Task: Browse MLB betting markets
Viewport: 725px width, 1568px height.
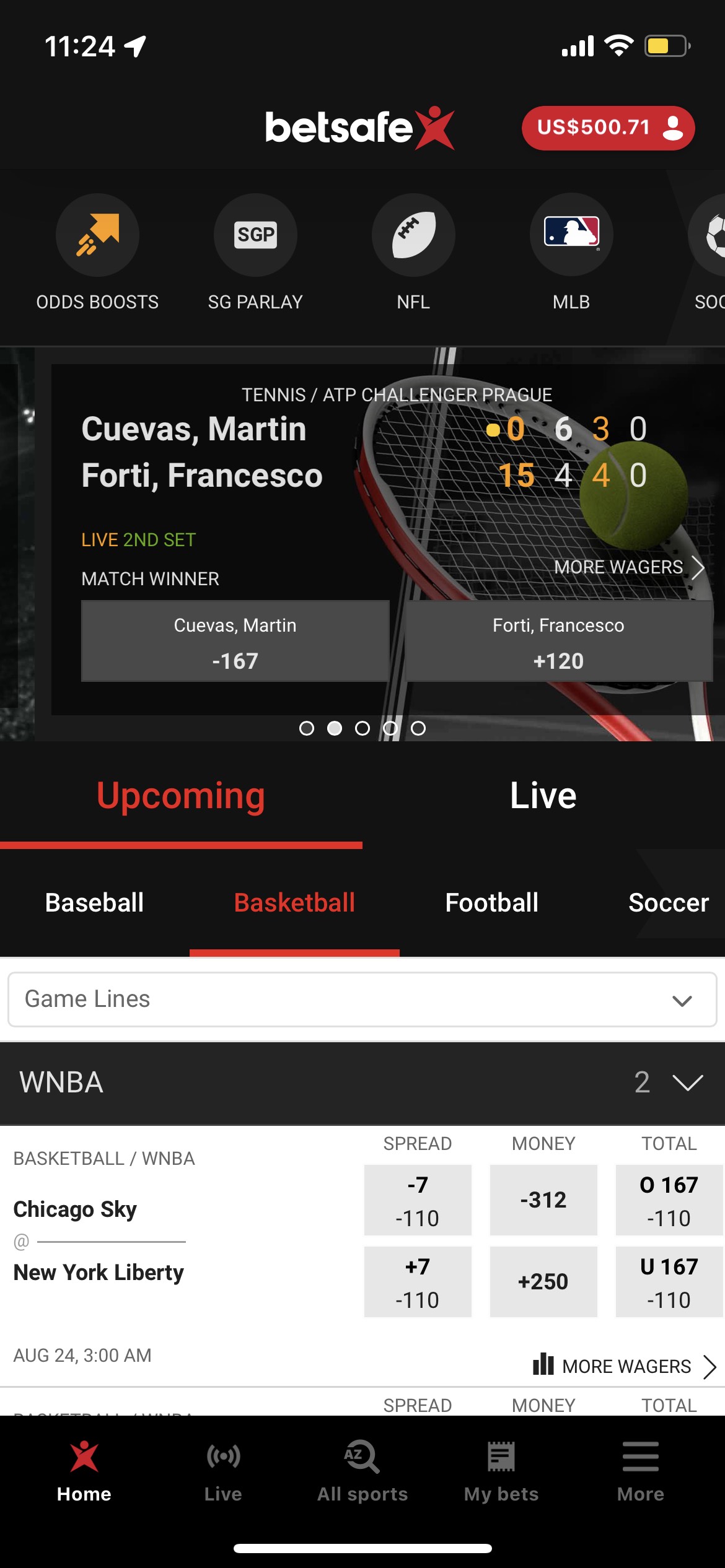Action: pyautogui.click(x=571, y=236)
